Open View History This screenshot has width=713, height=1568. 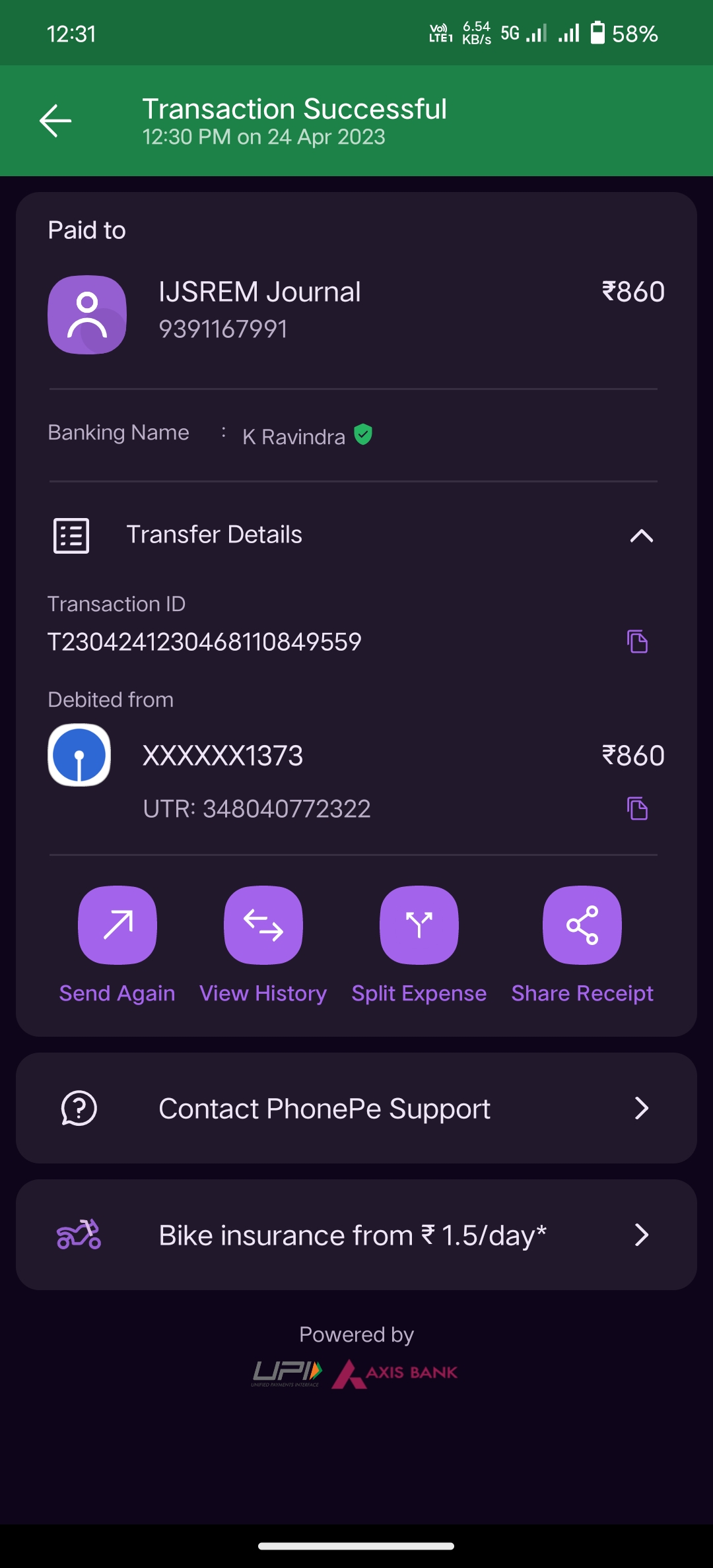pyautogui.click(x=263, y=925)
